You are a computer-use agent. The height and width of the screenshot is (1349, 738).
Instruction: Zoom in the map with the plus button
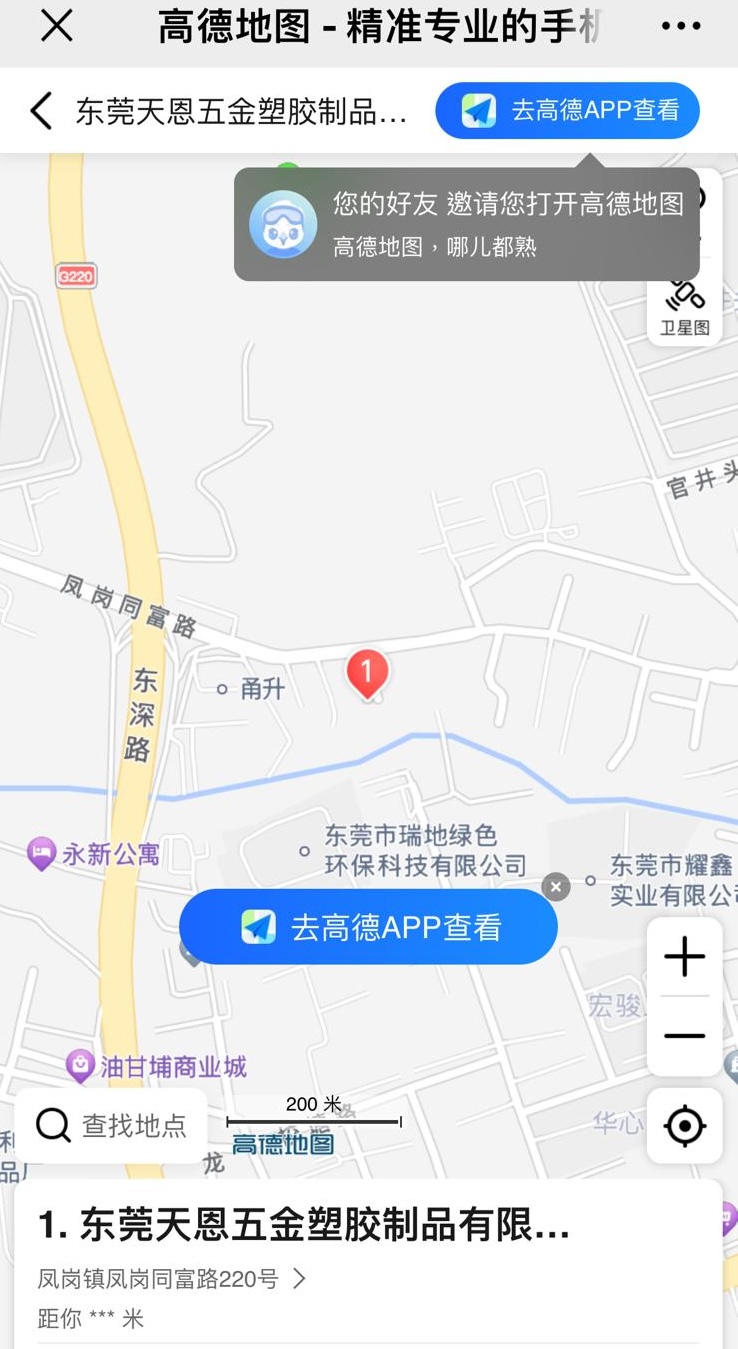tap(685, 957)
